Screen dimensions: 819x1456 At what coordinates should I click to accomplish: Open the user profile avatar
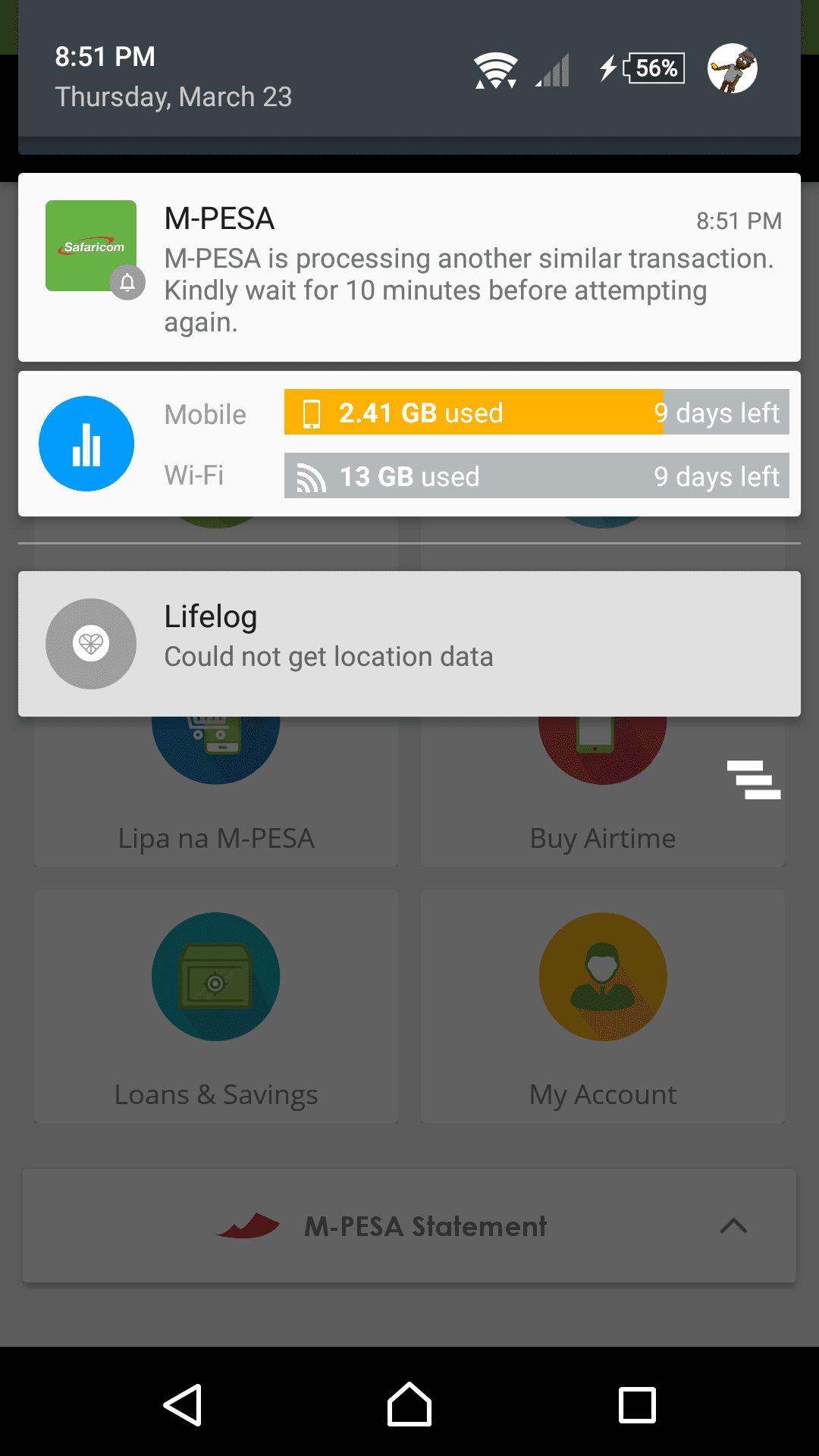click(733, 68)
